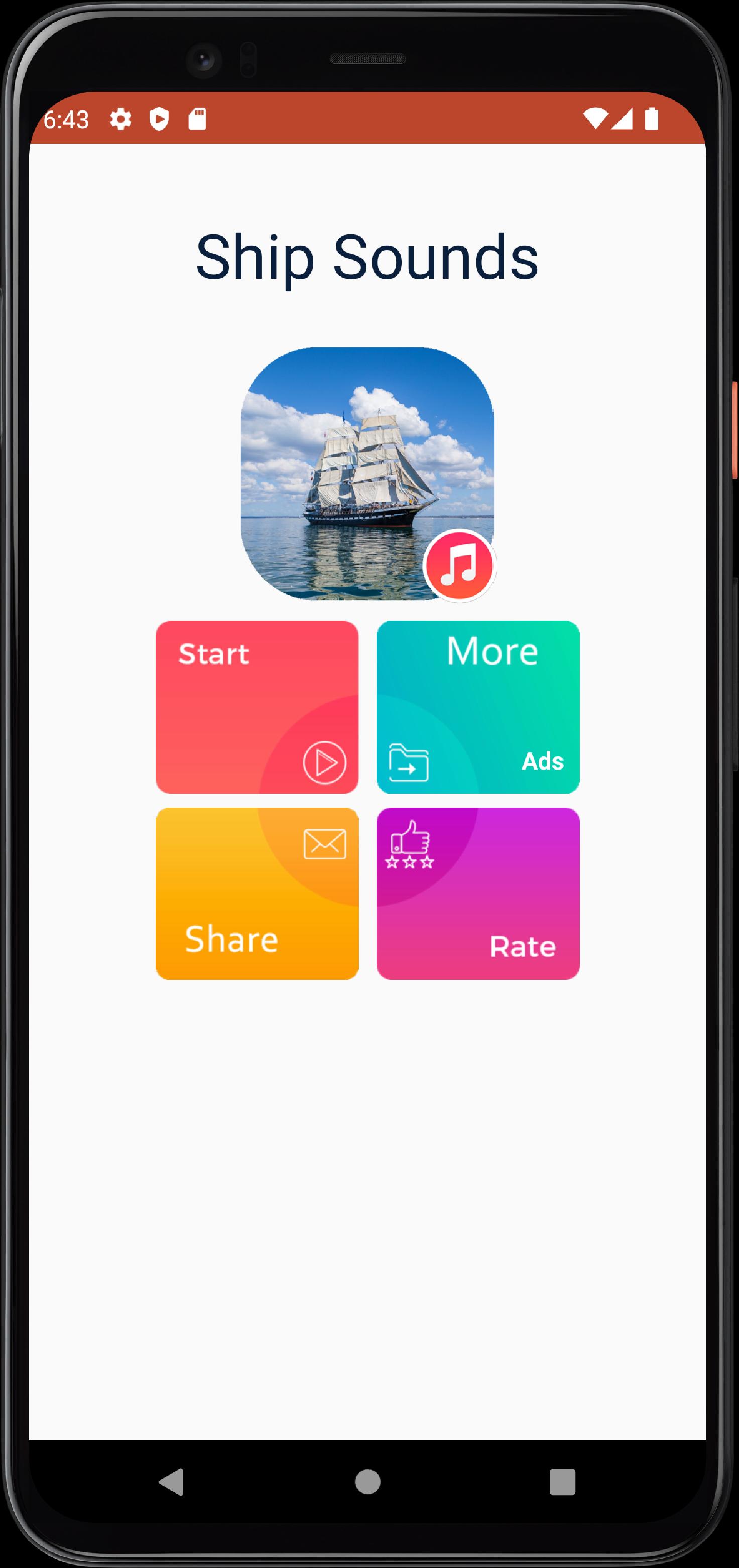Image resolution: width=739 pixels, height=1568 pixels.
Task: Tap the red Start tile
Action: pyautogui.click(x=257, y=707)
